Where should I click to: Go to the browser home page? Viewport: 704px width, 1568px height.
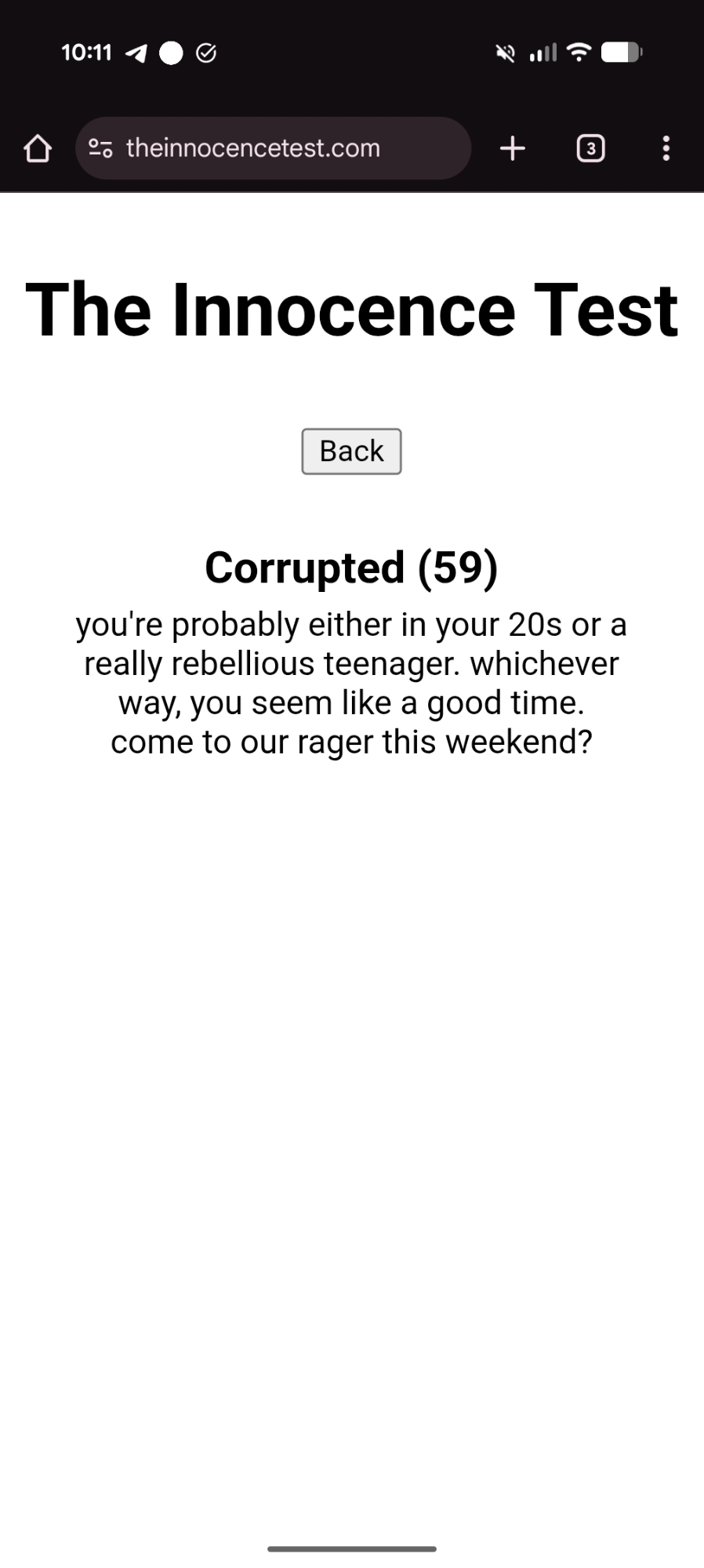[x=38, y=148]
